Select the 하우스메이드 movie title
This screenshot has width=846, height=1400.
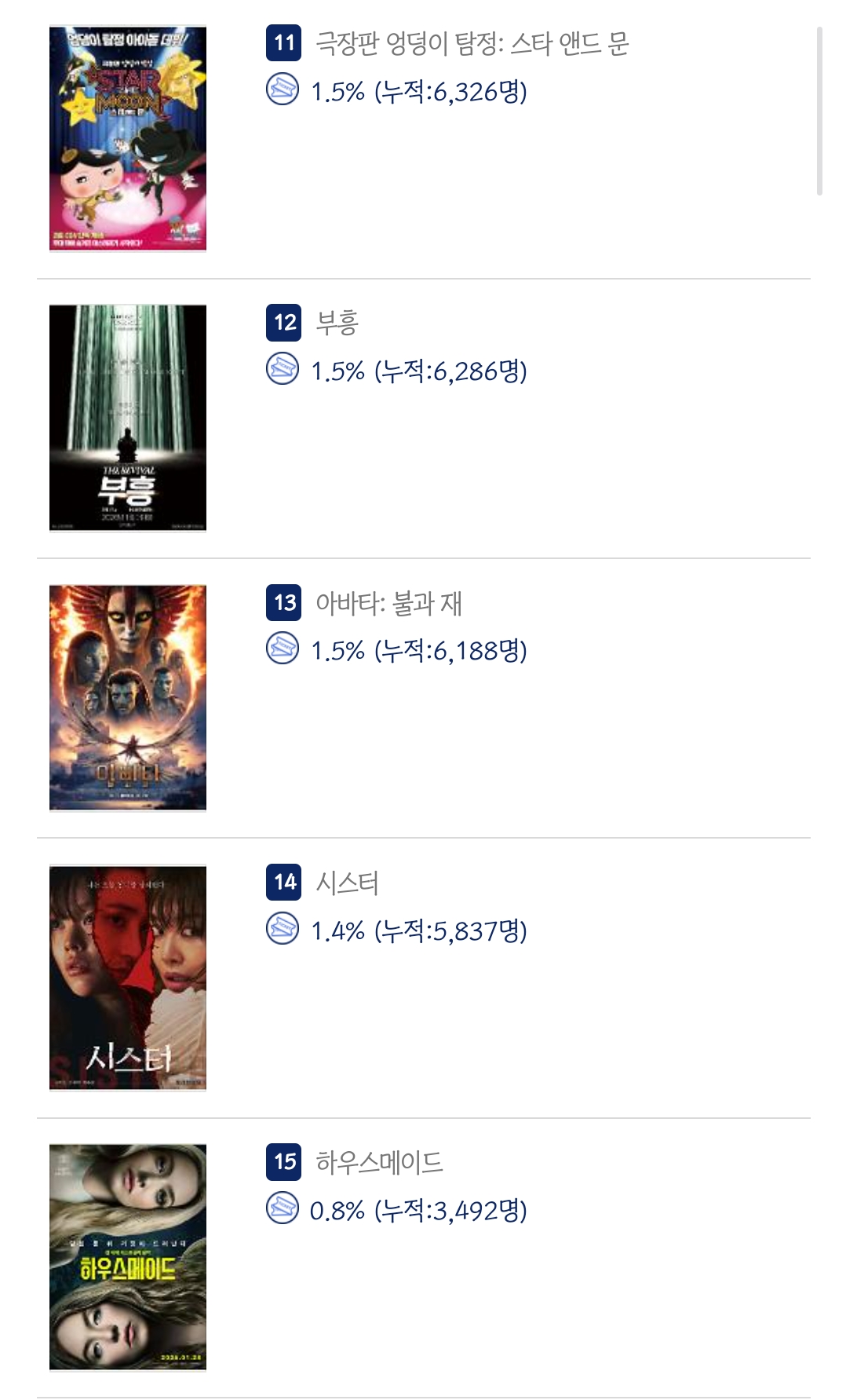point(379,1162)
